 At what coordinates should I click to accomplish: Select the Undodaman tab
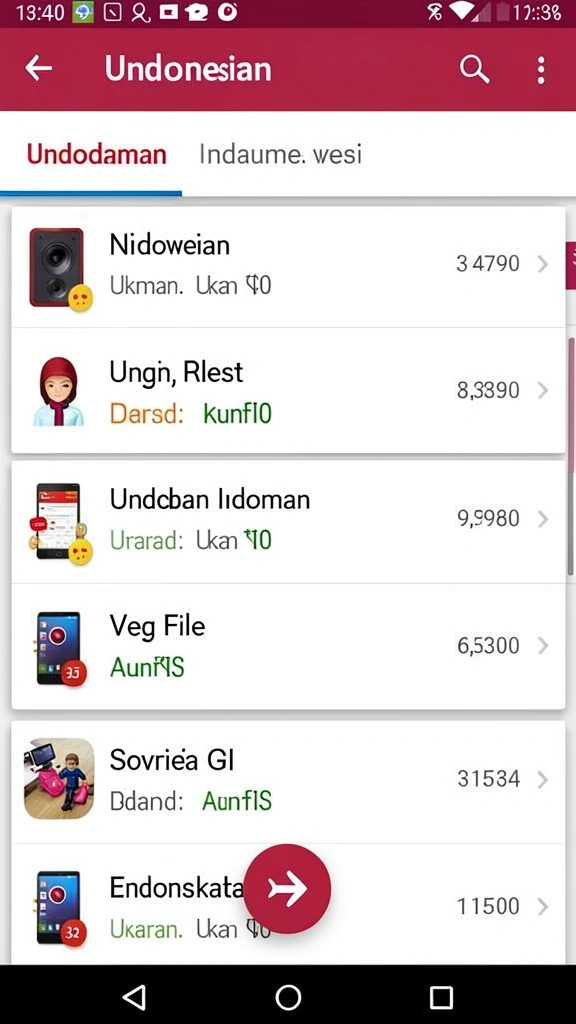[x=97, y=155]
